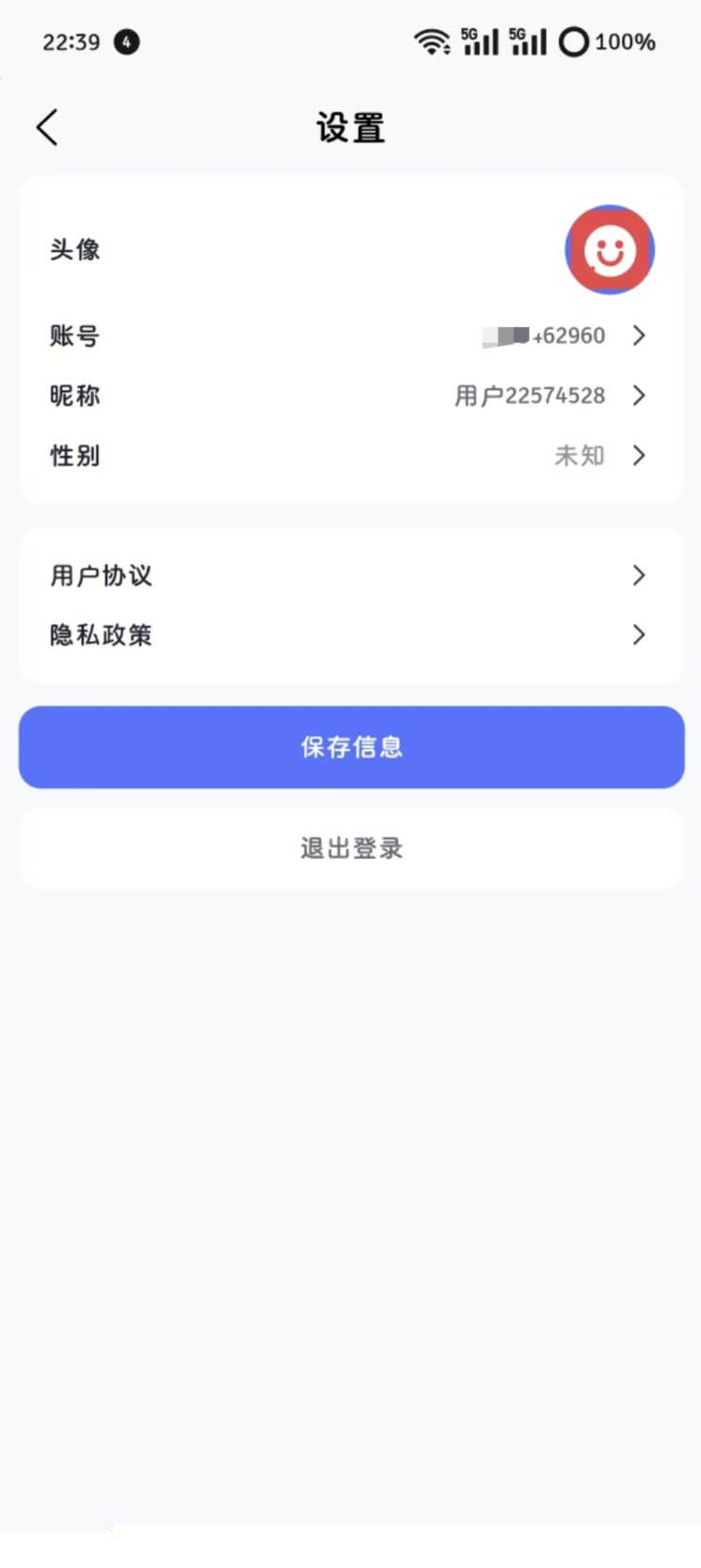
Task: Tap the 保存信息 save button
Action: (350, 747)
